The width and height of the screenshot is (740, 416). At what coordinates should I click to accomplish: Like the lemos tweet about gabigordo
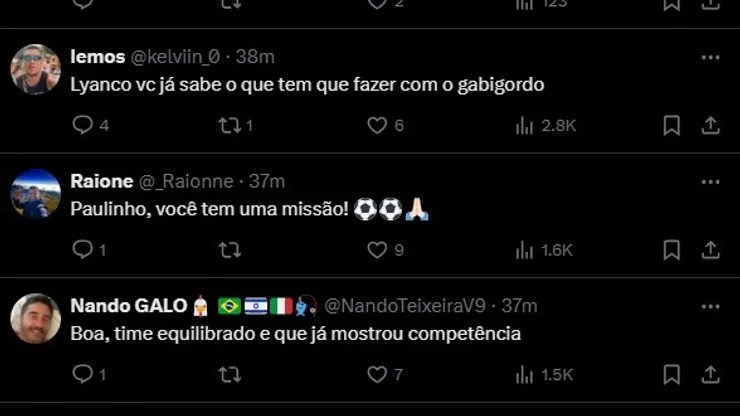point(377,125)
